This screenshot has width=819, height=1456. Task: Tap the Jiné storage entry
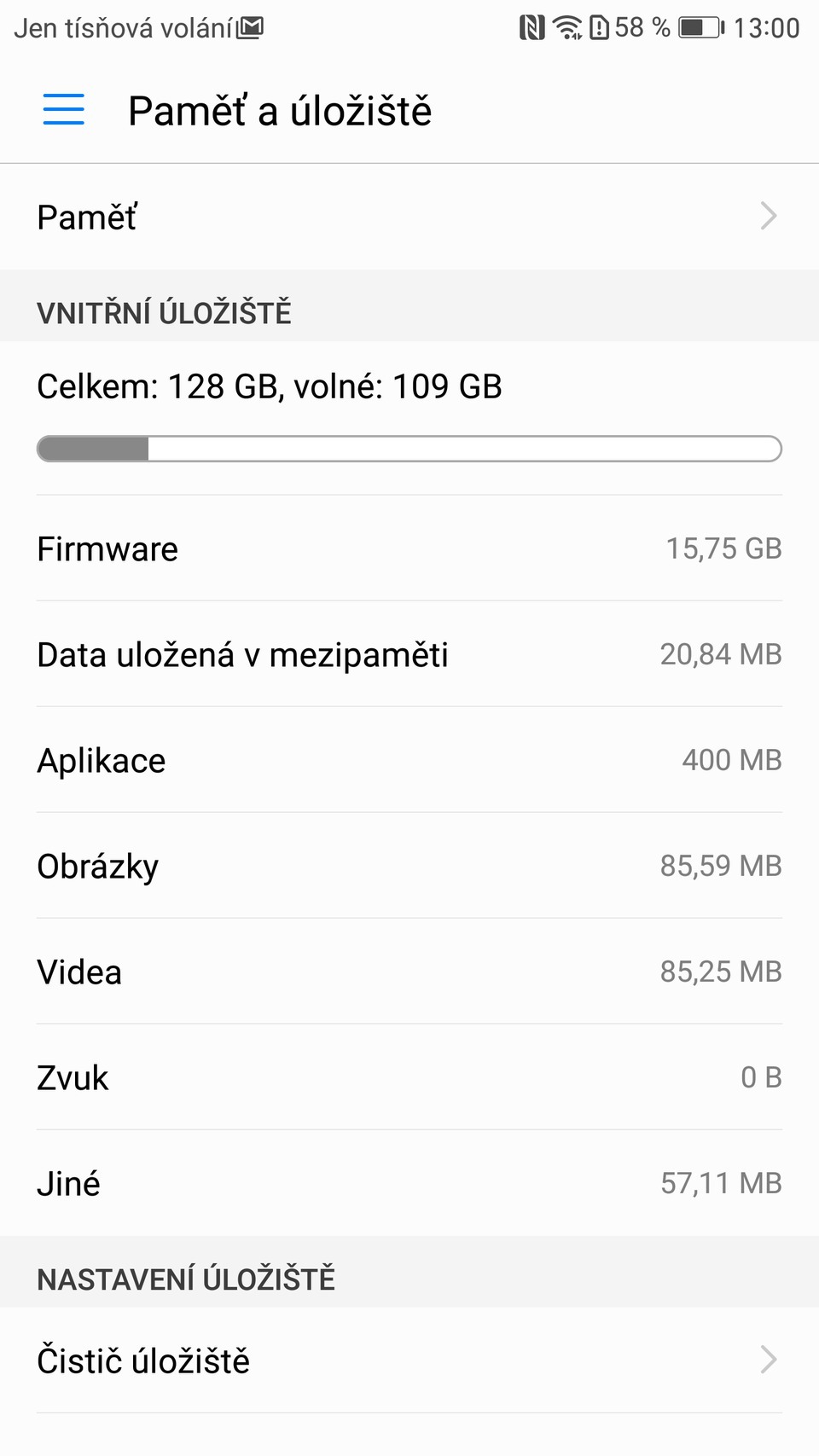pyautogui.click(x=409, y=1182)
